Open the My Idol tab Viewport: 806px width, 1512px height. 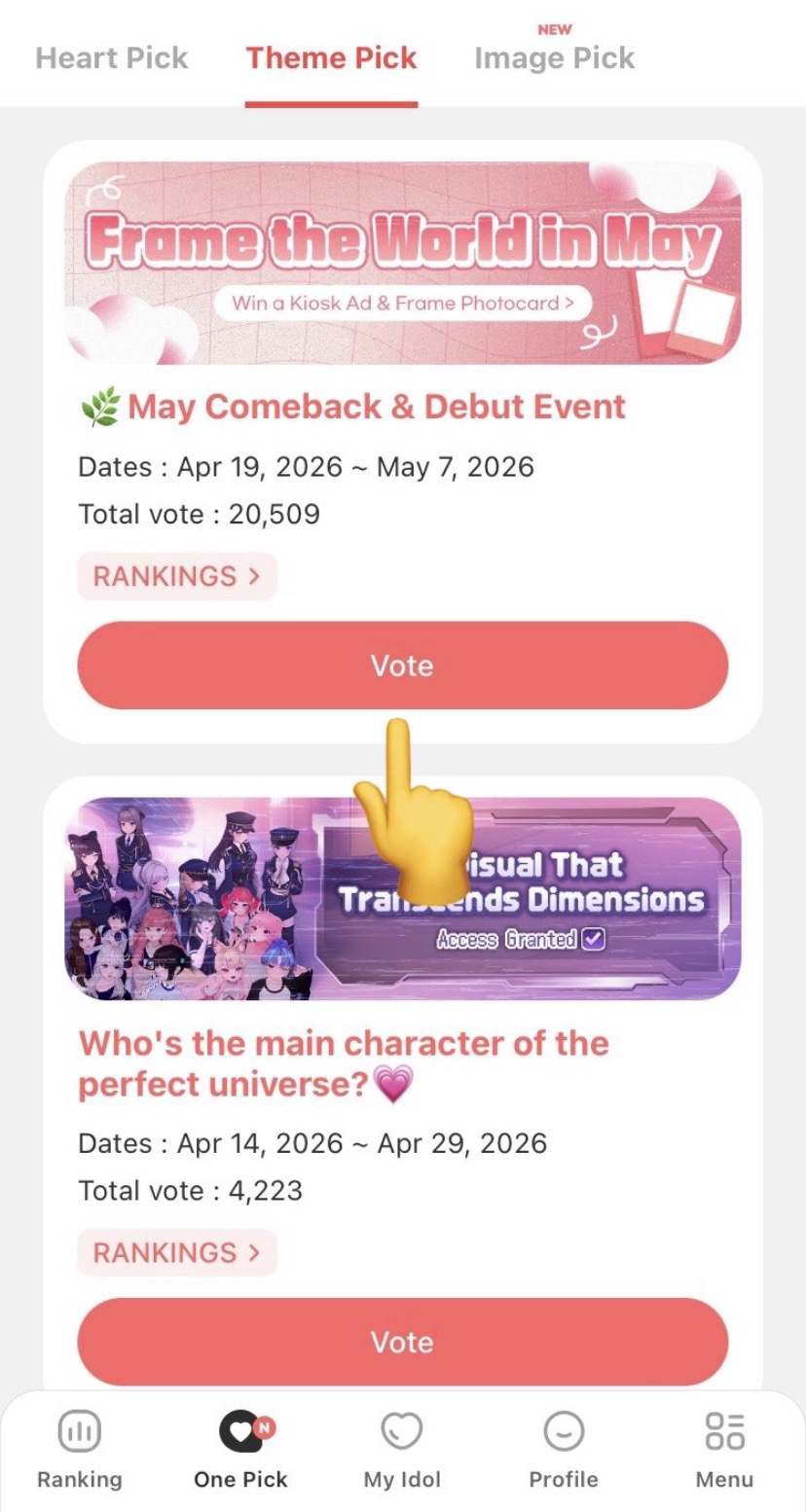click(402, 1451)
